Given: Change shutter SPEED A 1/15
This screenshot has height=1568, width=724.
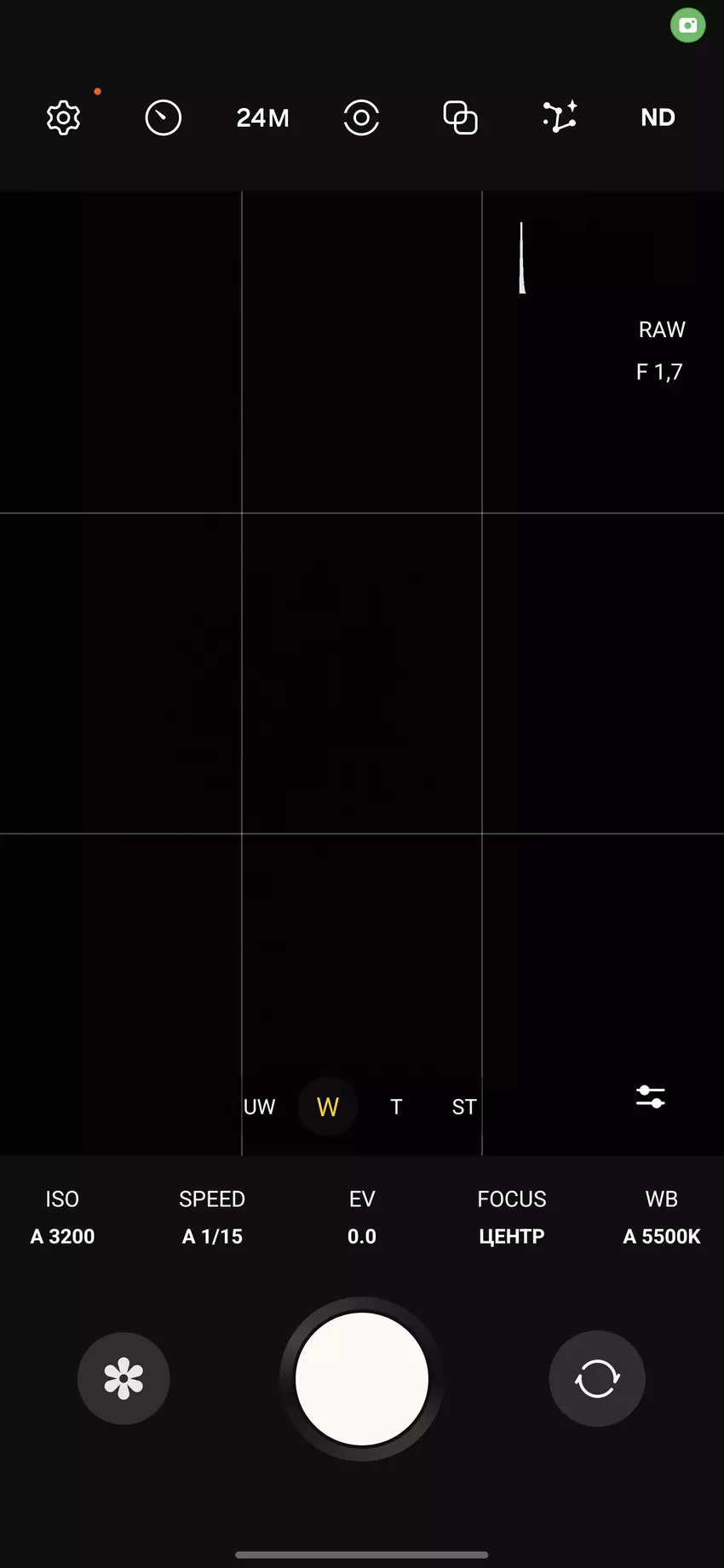Looking at the screenshot, I should pos(212,1217).
